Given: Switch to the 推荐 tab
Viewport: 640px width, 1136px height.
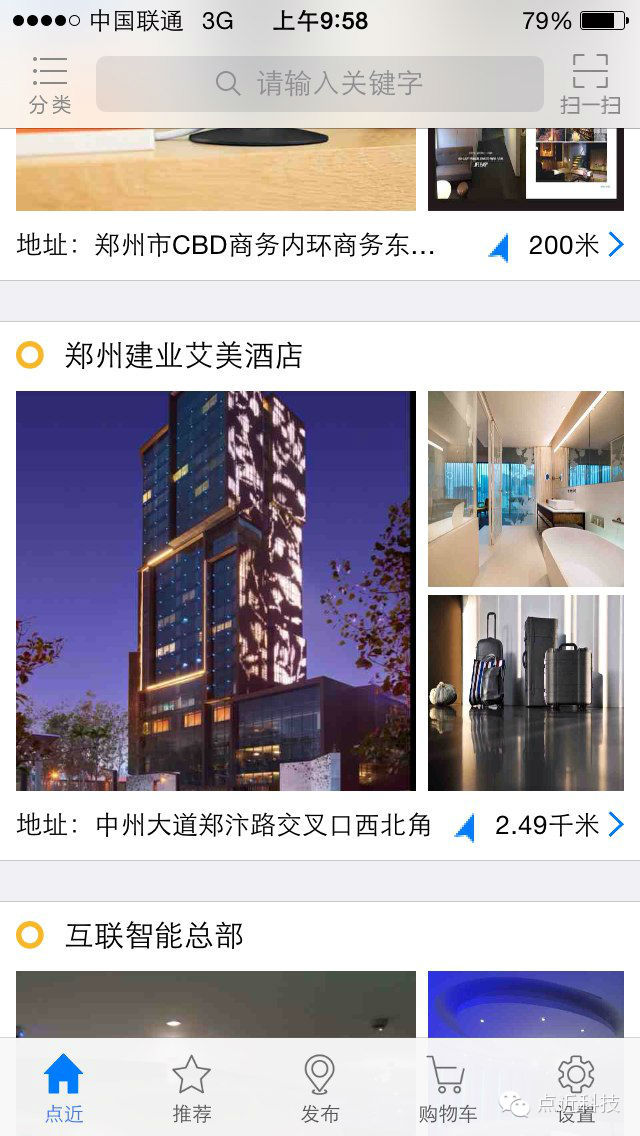Looking at the screenshot, I should 192,1088.
